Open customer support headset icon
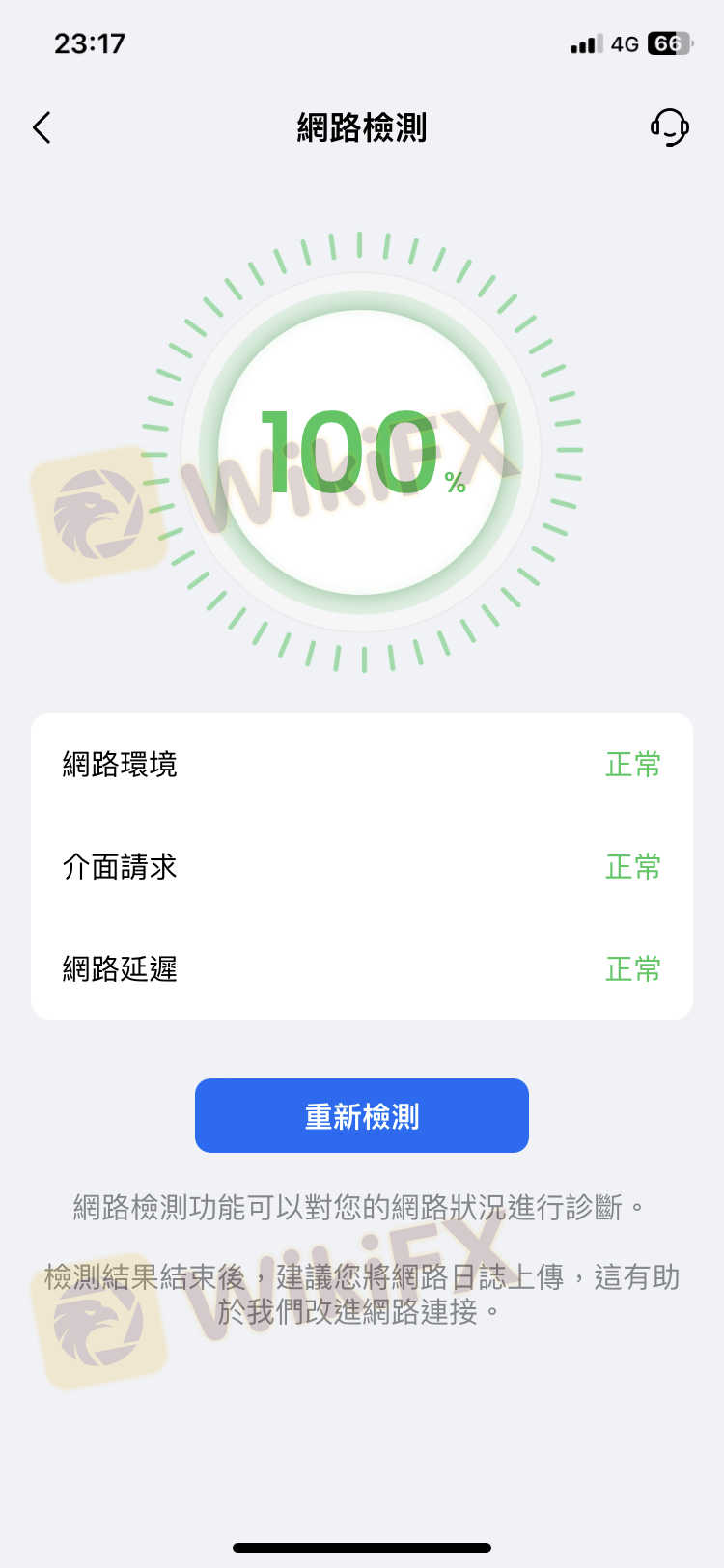This screenshot has width=724, height=1568. coord(669,126)
